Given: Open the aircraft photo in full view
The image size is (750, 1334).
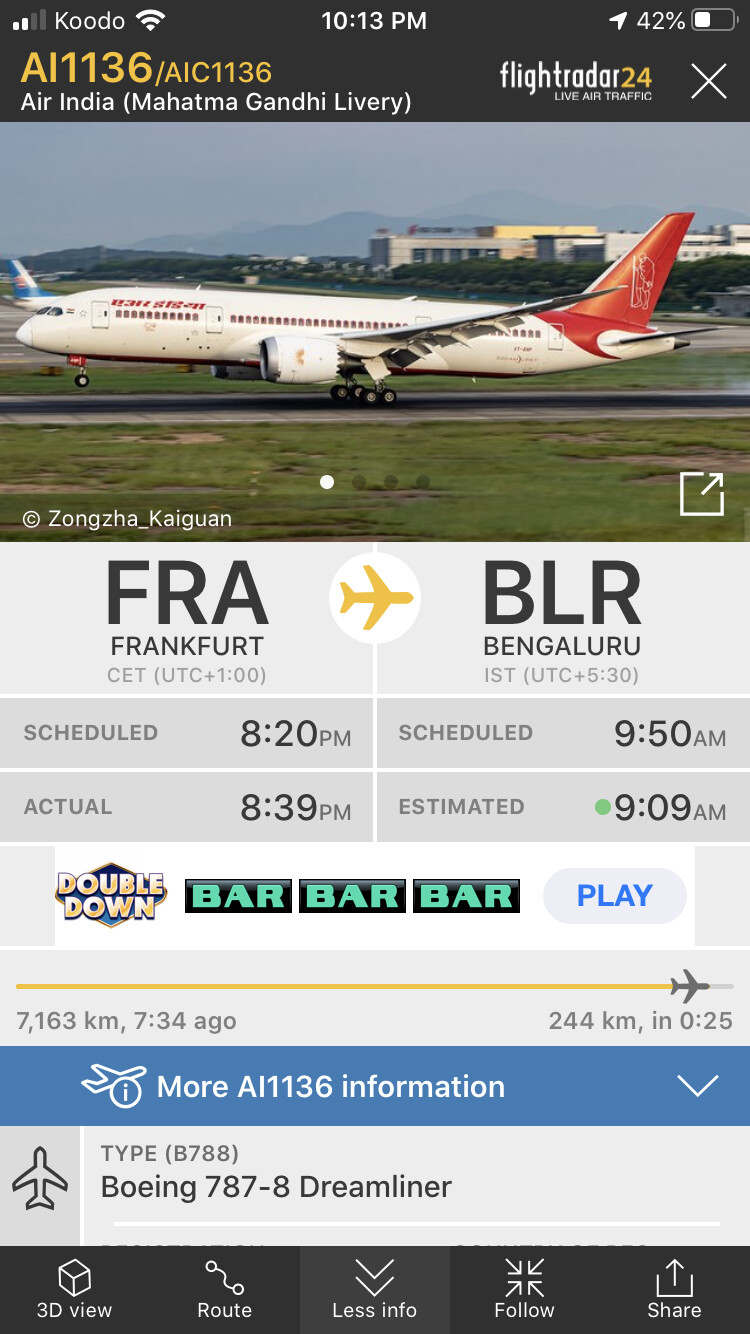Looking at the screenshot, I should tap(701, 494).
